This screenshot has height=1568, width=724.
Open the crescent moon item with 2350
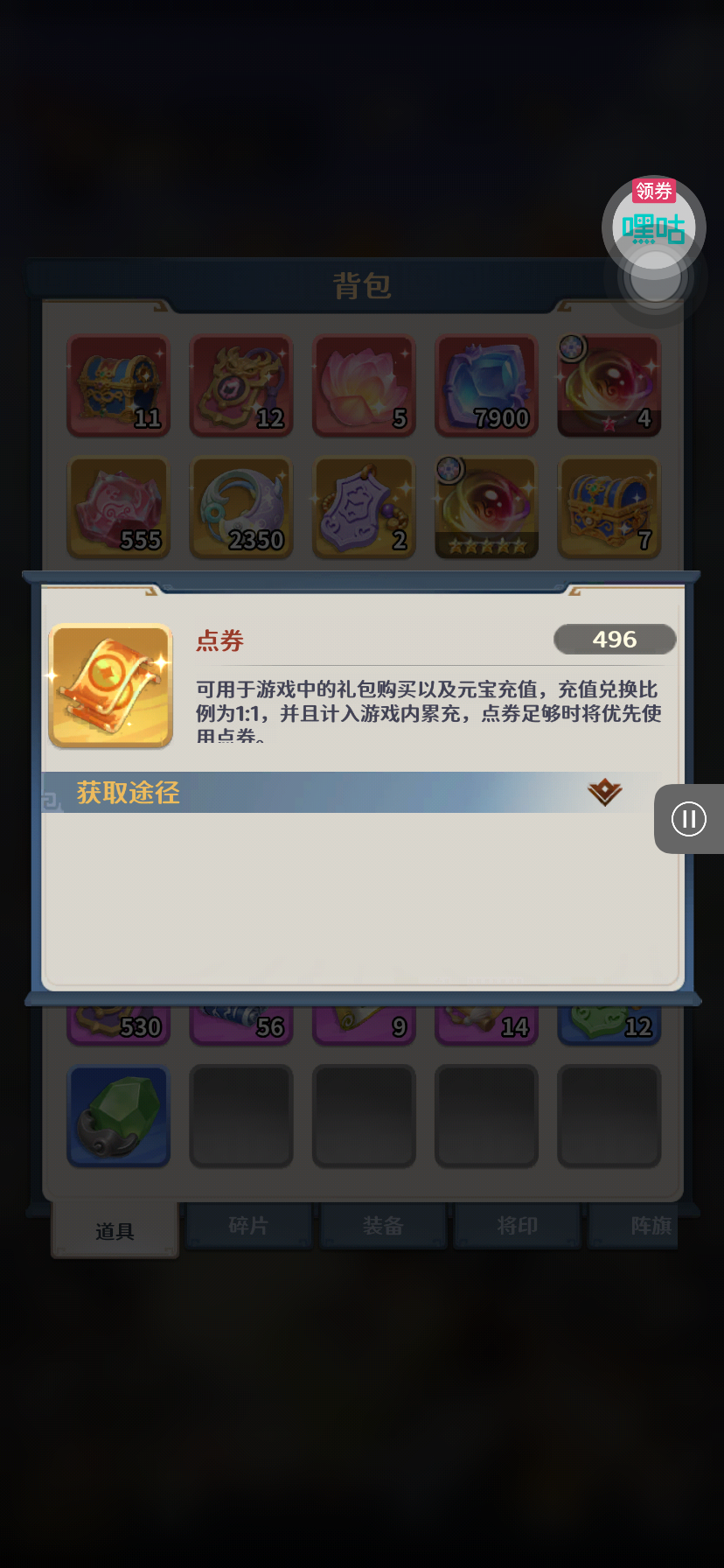point(241,508)
